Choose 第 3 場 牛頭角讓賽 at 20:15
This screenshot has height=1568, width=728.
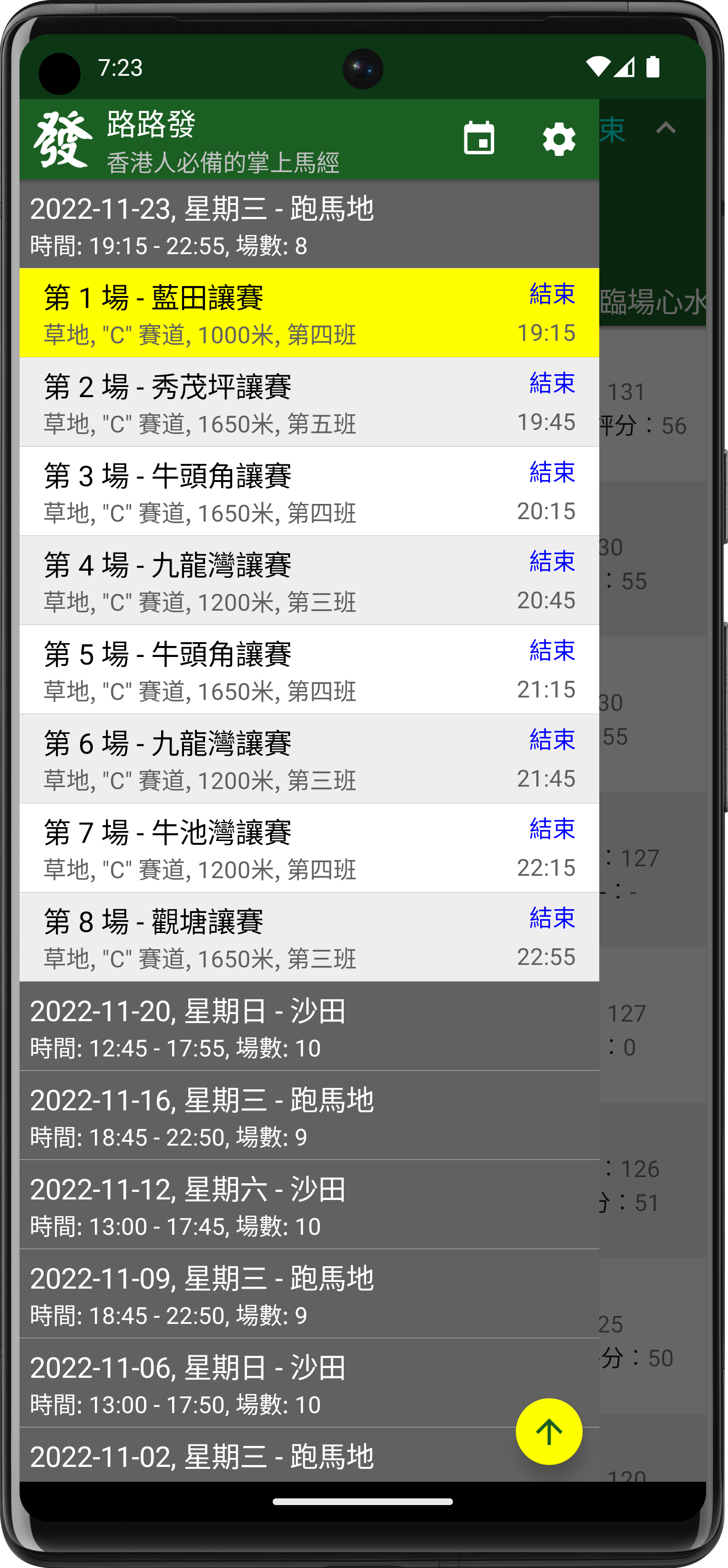pos(309,491)
